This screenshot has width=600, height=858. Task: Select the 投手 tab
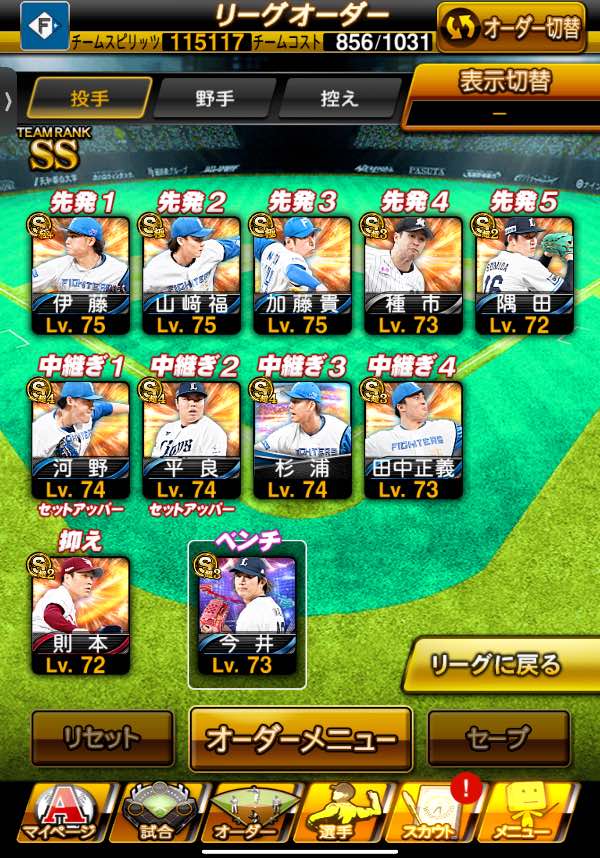(x=90, y=99)
